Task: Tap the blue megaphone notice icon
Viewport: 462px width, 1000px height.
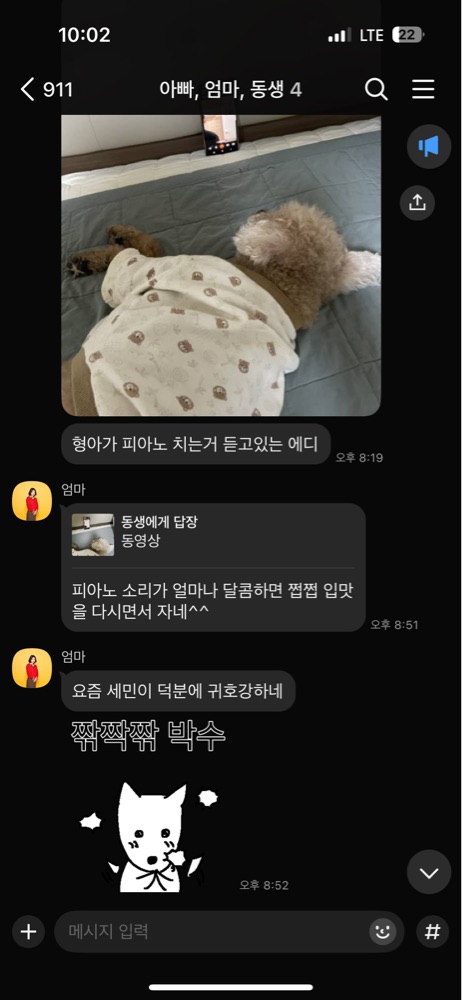Action: pos(429,147)
